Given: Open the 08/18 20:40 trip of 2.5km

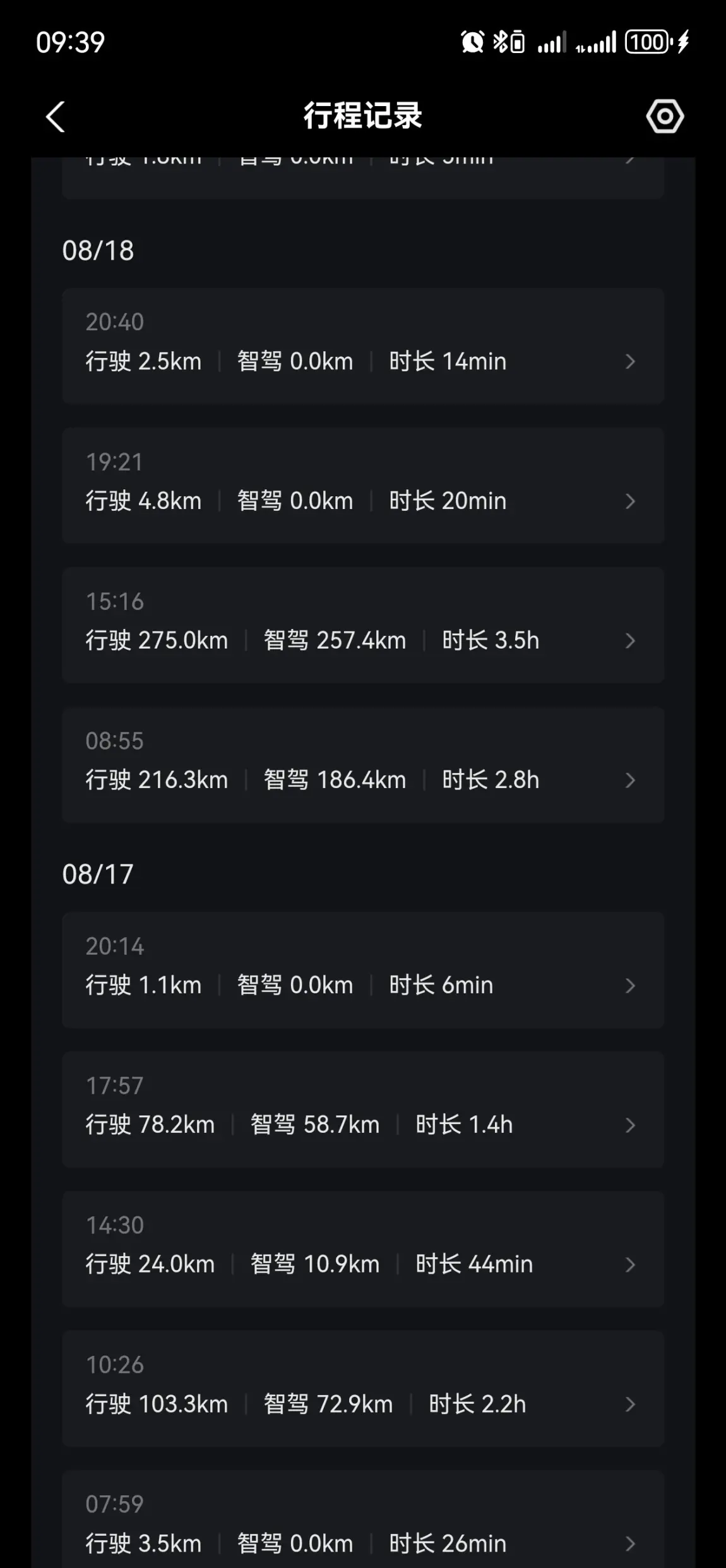Looking at the screenshot, I should tap(362, 345).
